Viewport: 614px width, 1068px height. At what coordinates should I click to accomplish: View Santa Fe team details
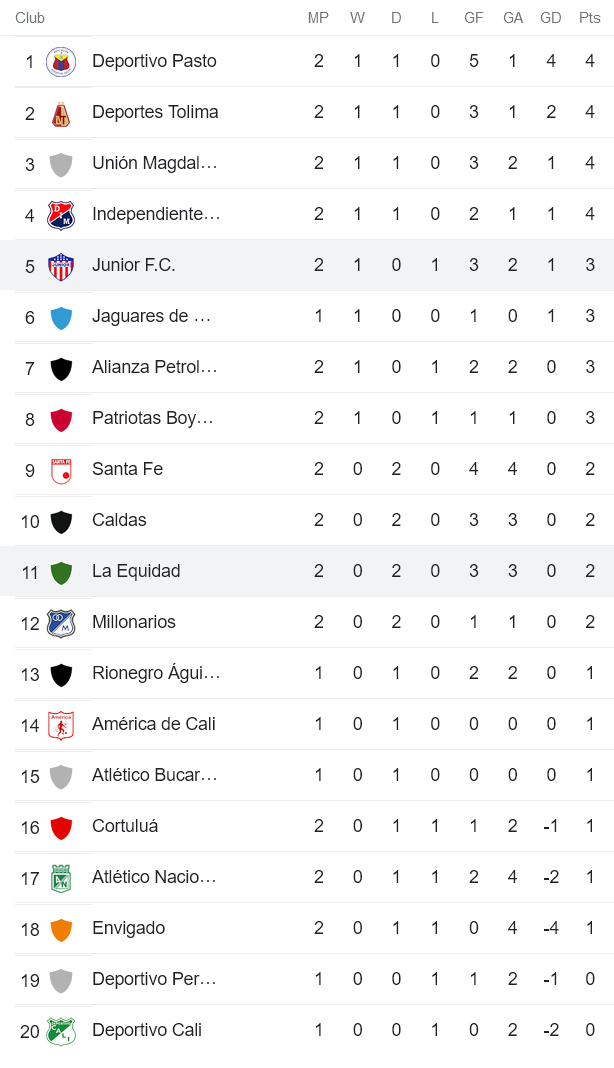click(127, 469)
